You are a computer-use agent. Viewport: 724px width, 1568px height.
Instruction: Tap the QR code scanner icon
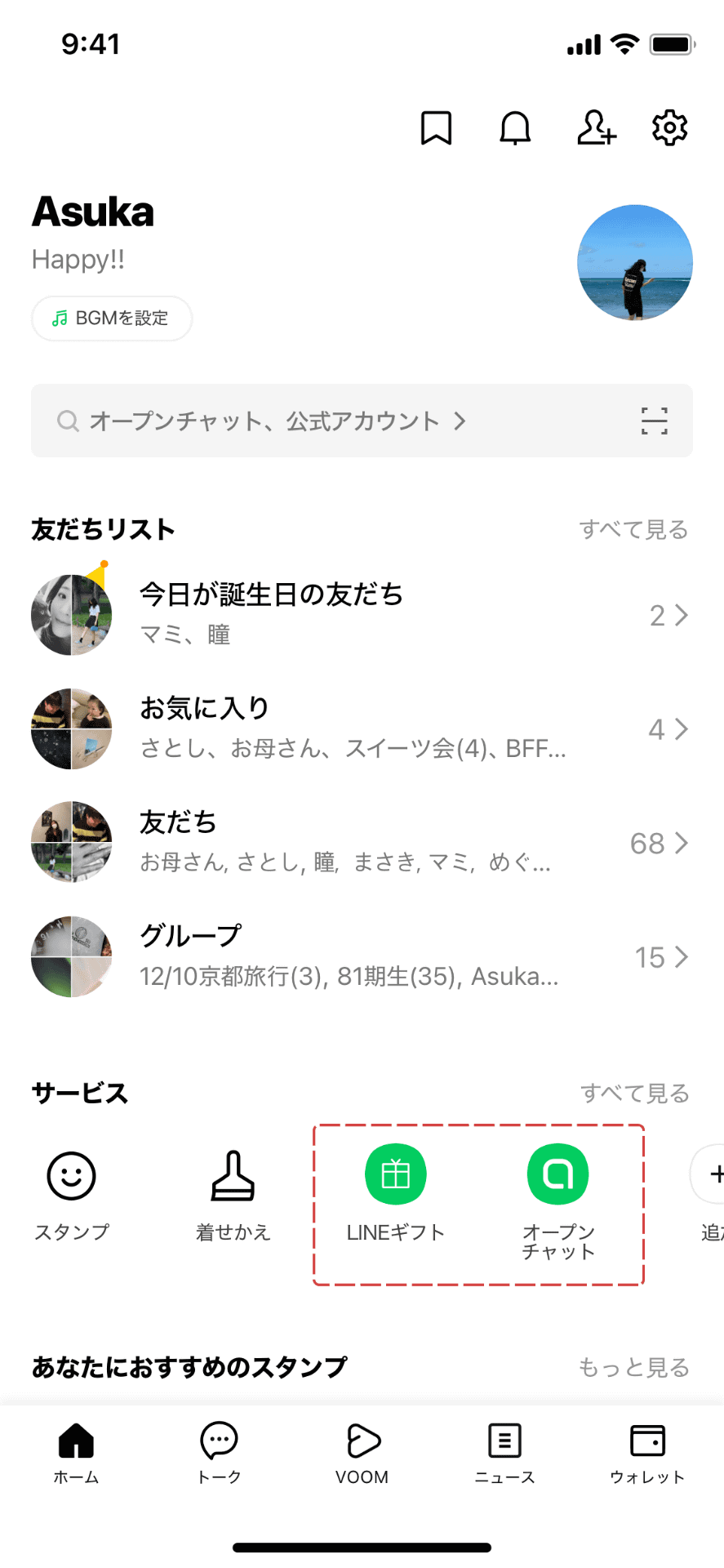656,421
